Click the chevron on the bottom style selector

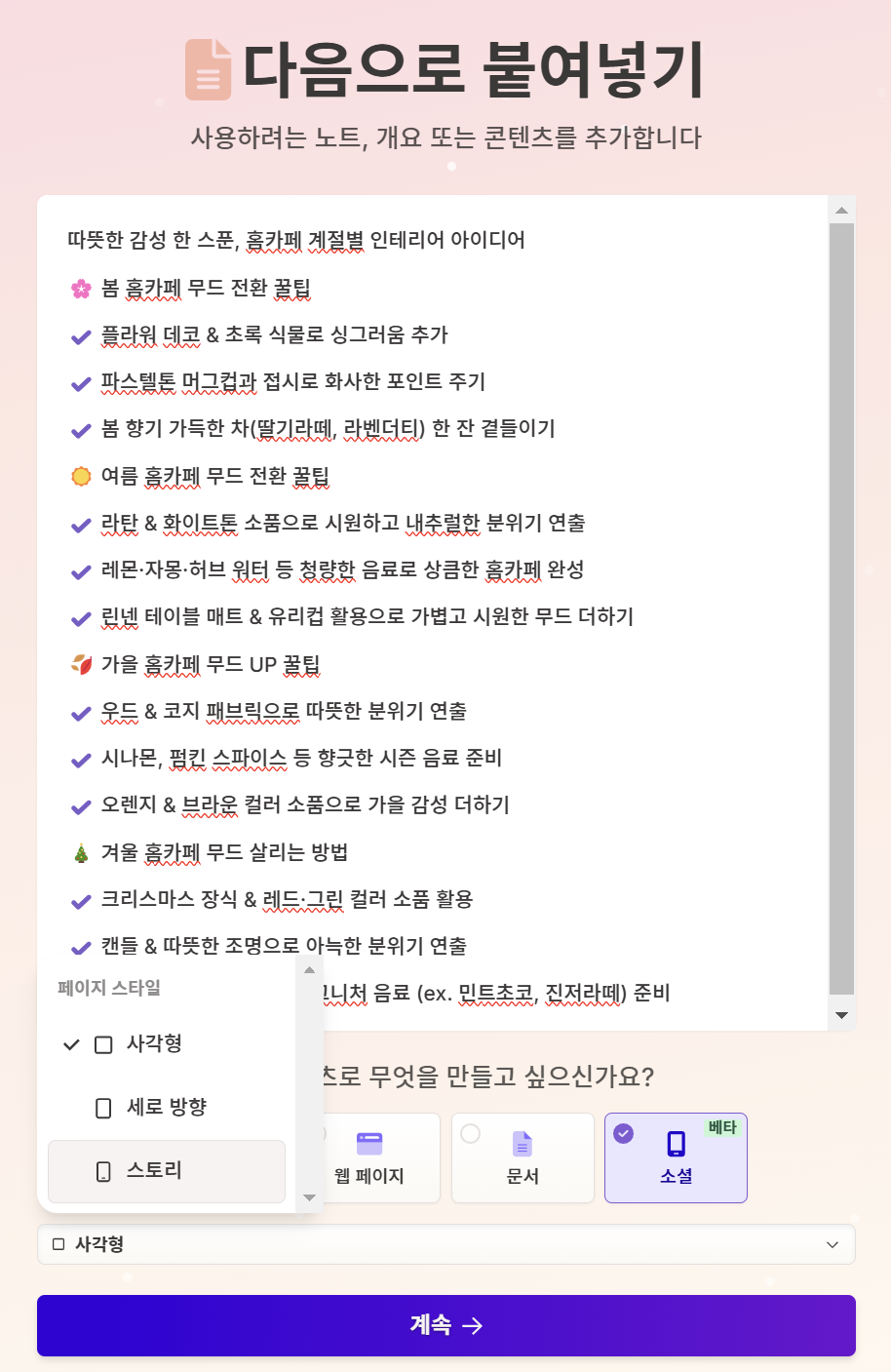(x=833, y=1244)
